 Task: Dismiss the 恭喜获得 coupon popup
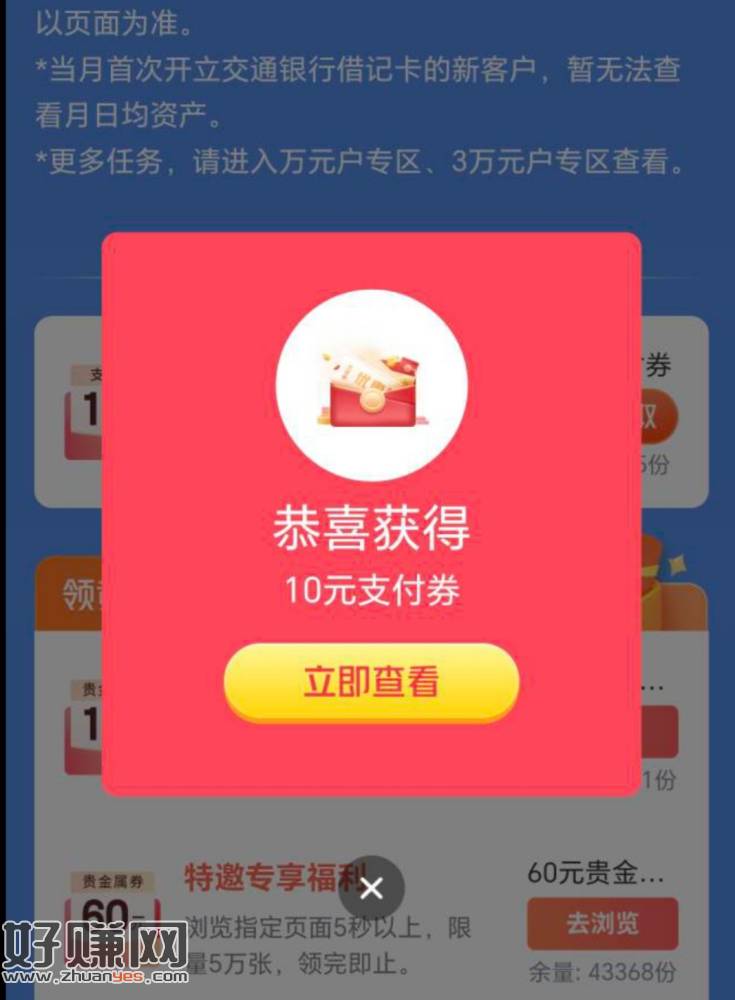pos(371,888)
